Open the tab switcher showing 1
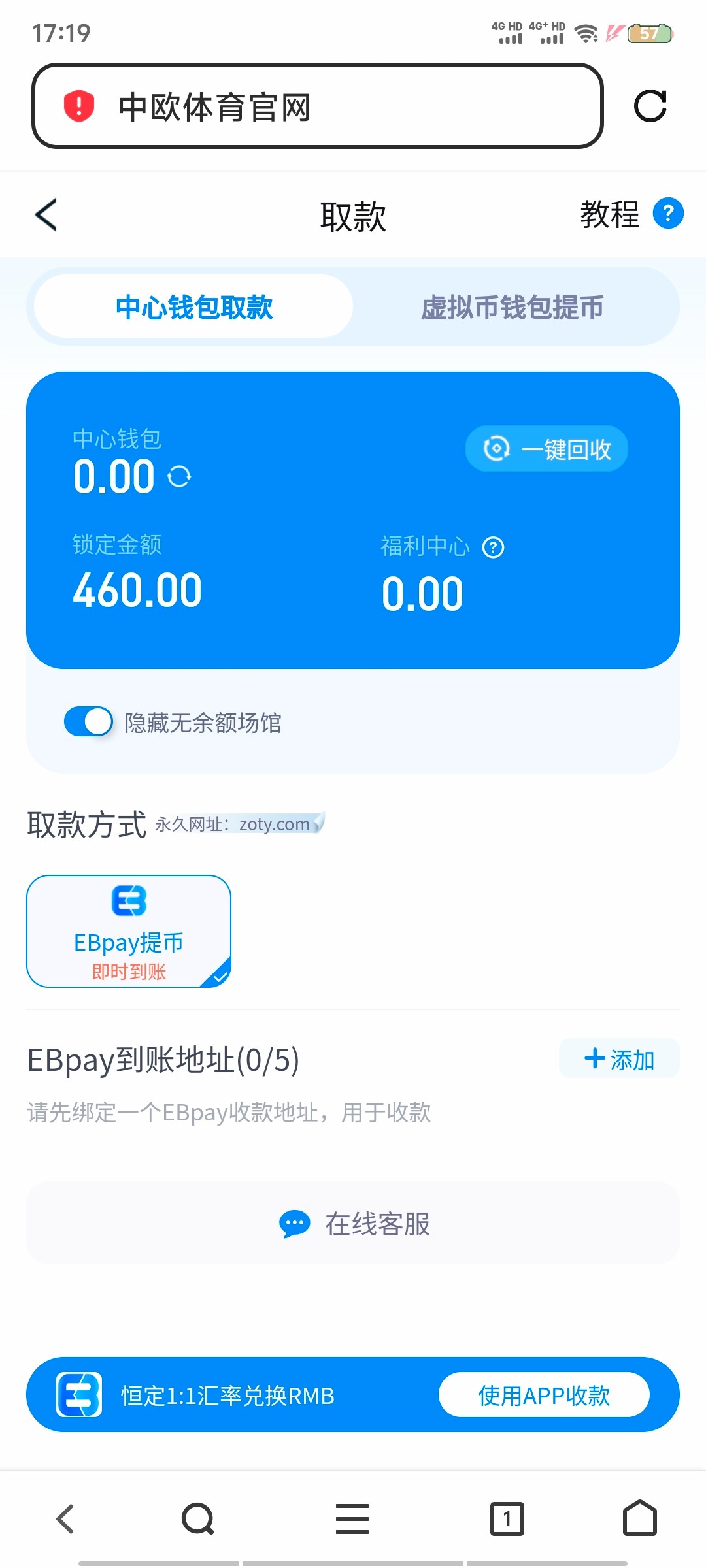The image size is (706, 1568). pos(507,1518)
